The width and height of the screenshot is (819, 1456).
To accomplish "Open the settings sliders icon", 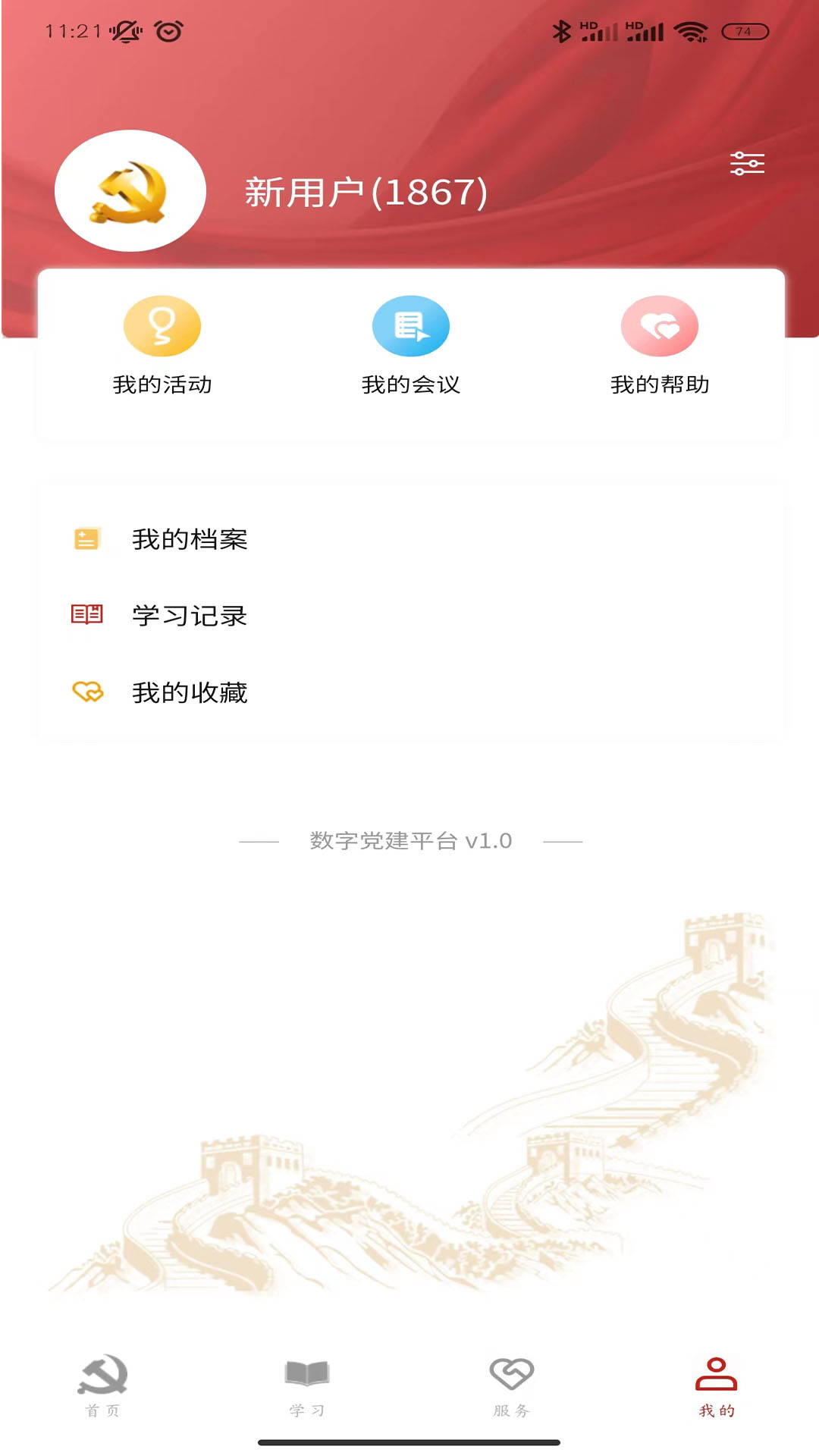I will [x=747, y=163].
